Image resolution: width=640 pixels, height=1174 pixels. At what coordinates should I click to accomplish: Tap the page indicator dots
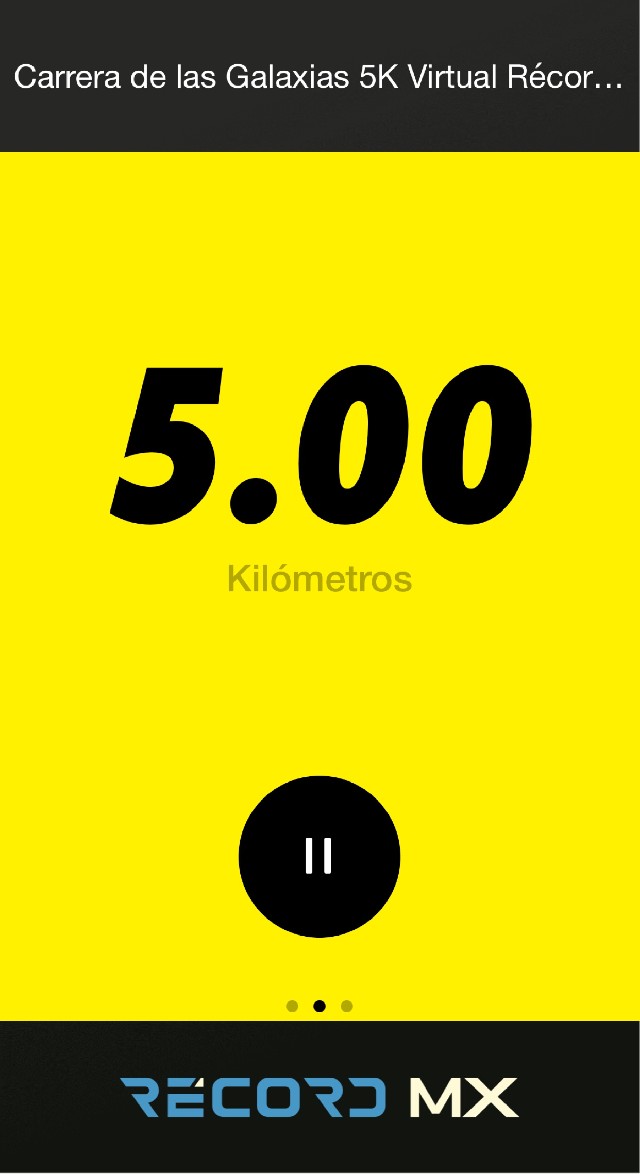319,1006
